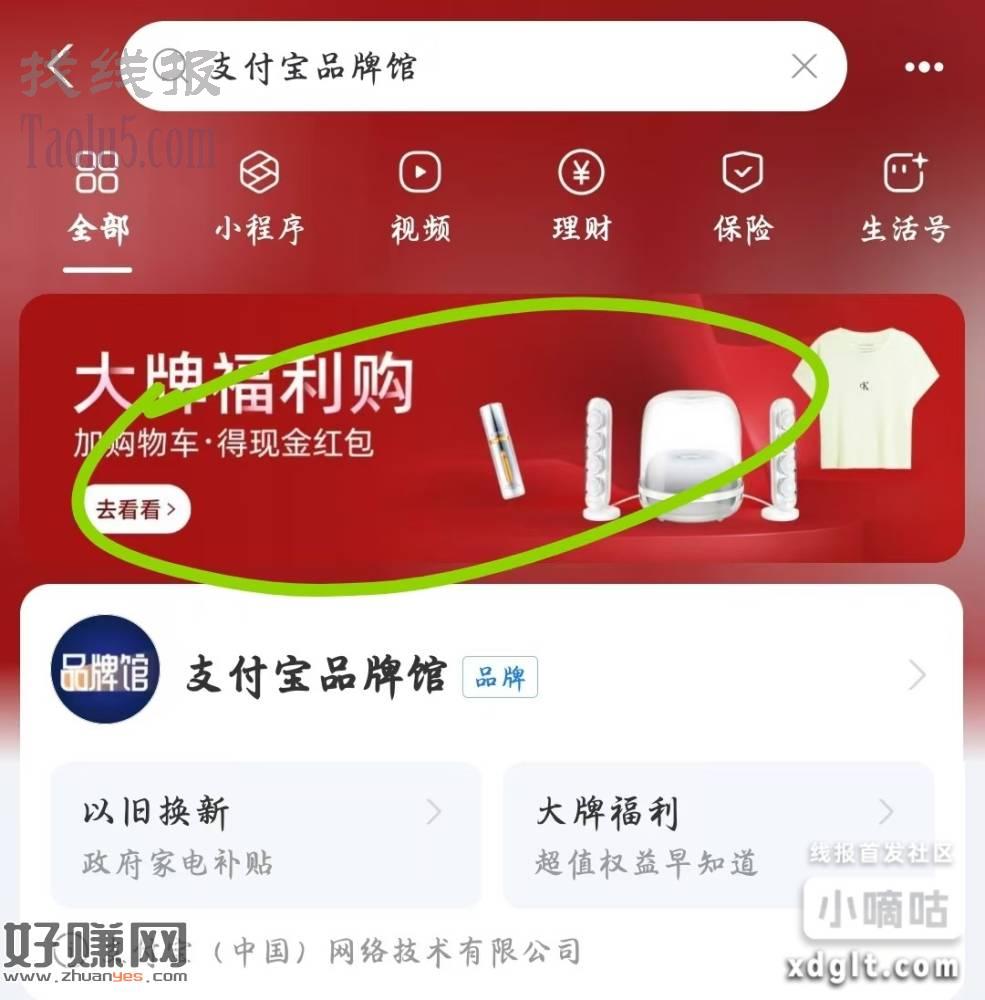Go back using the arrow icon
Screen dimensions: 985x1000
tap(60, 68)
